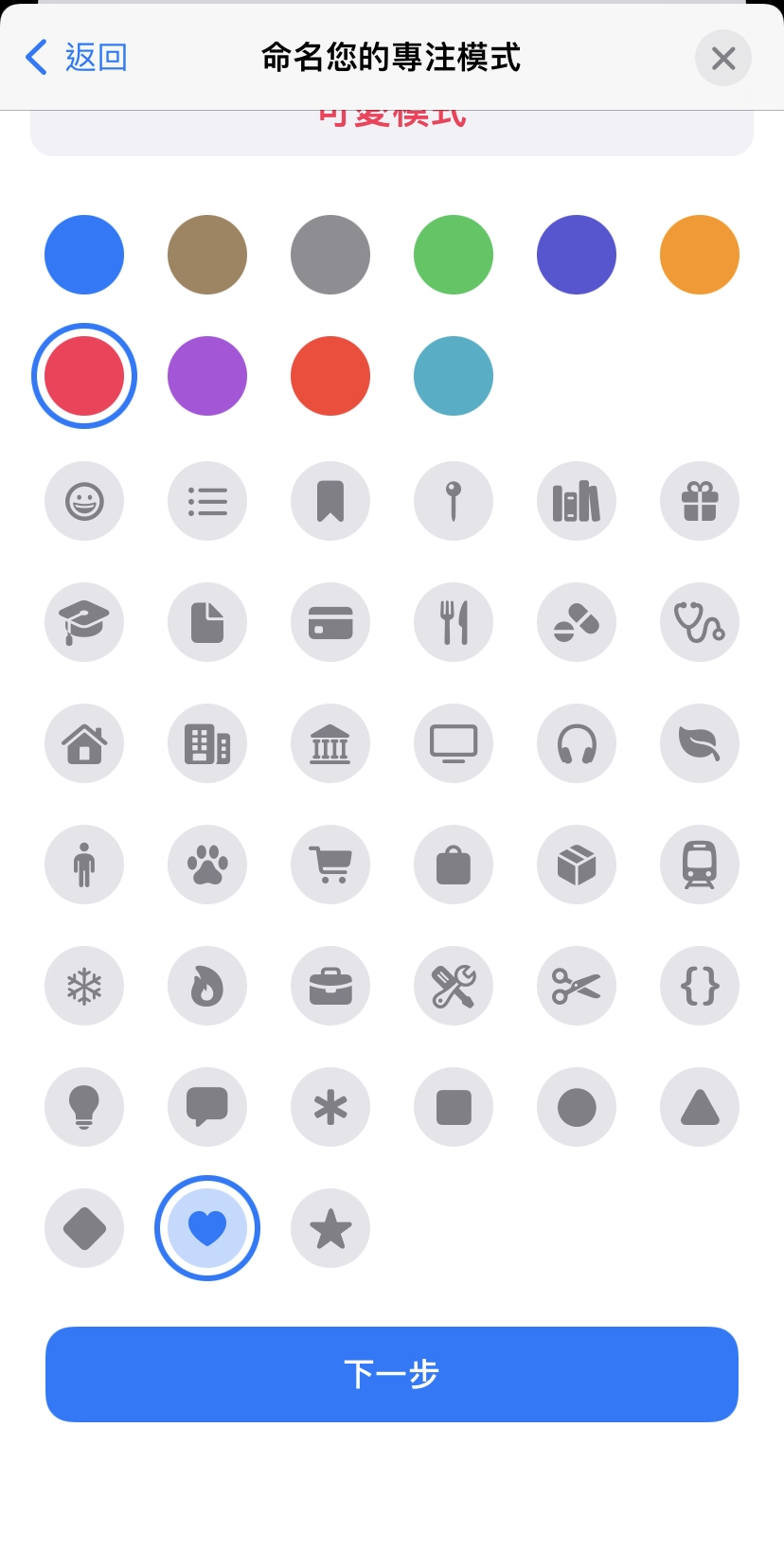784x1552 pixels.
Task: Choose the flame icon
Action: pyautogui.click(x=207, y=986)
